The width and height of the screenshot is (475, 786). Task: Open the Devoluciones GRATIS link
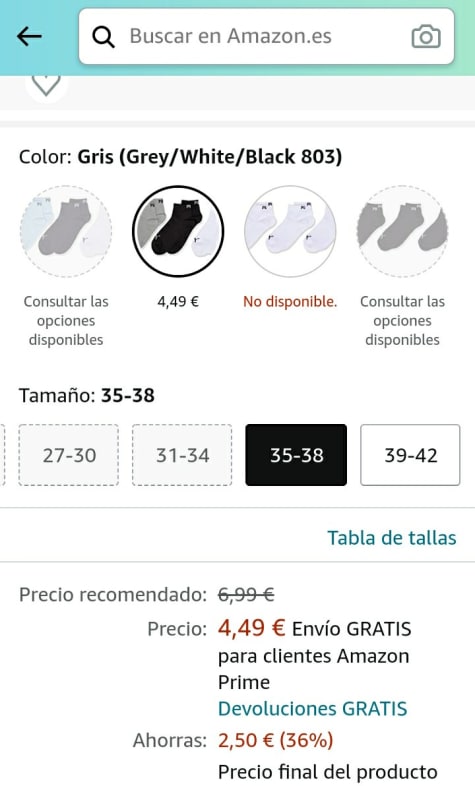click(313, 709)
